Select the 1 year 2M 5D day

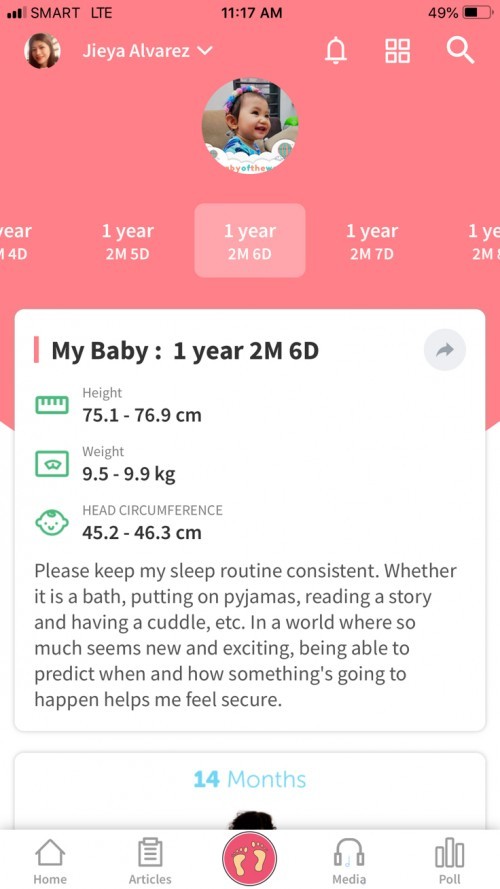128,241
